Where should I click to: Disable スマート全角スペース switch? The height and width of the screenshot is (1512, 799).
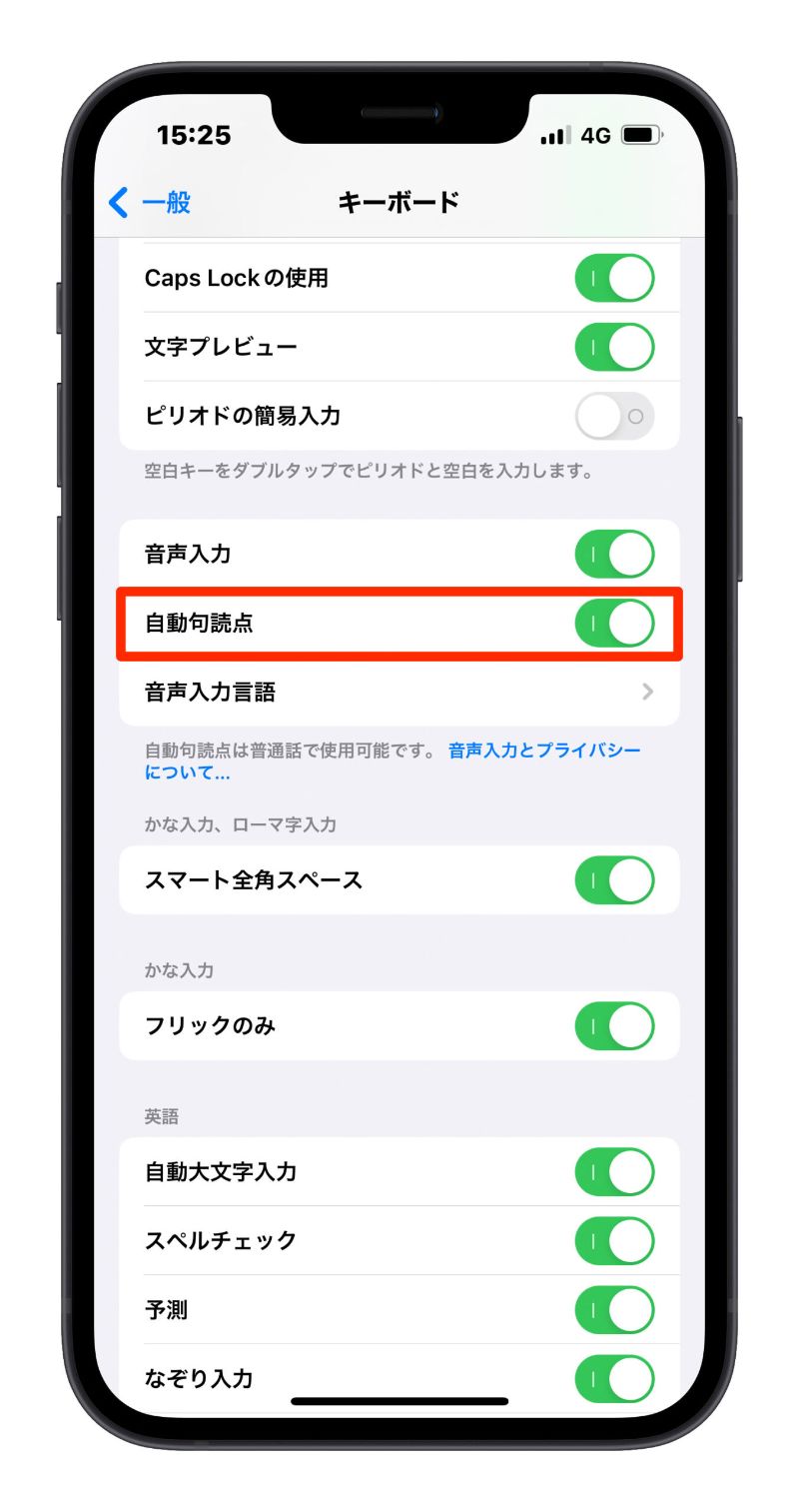[614, 880]
